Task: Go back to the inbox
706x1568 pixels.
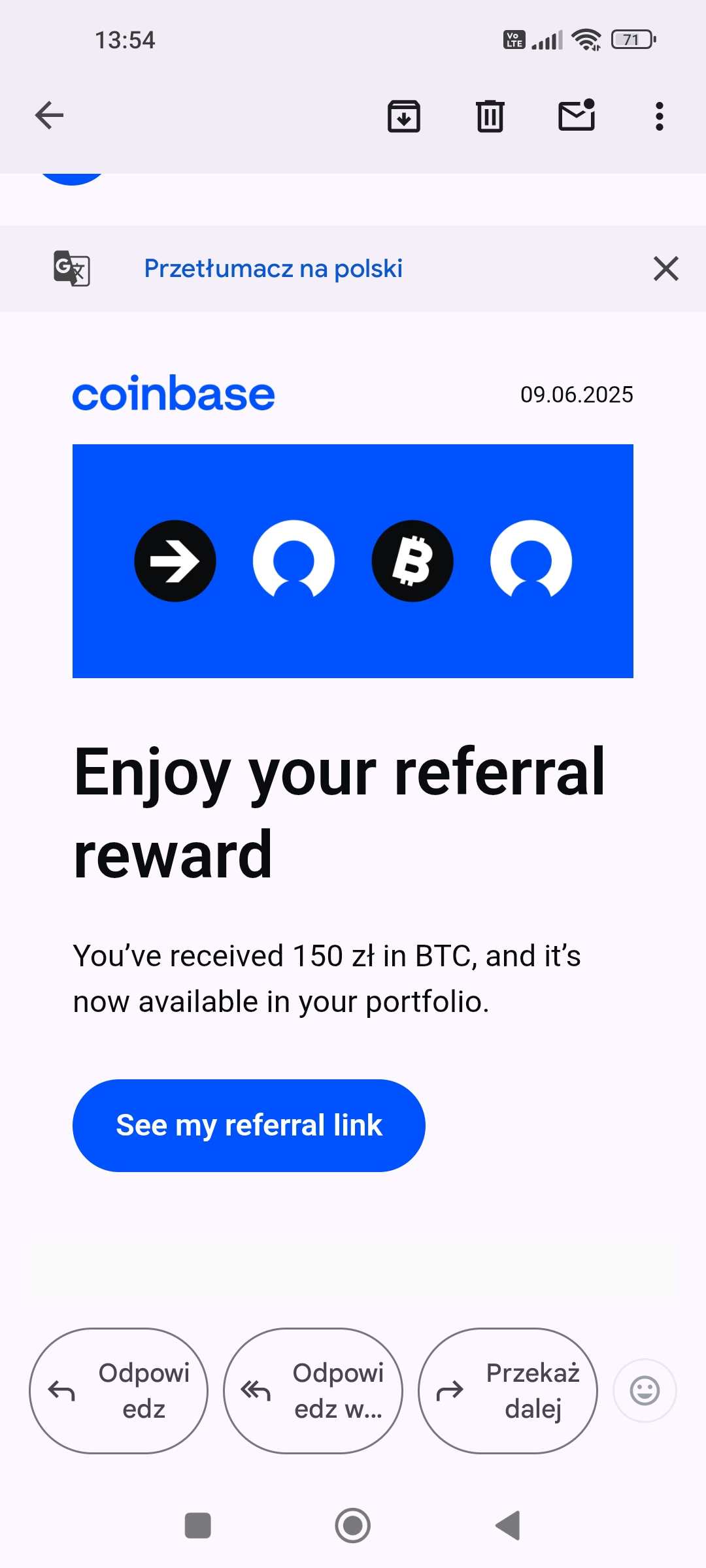Action: [x=49, y=116]
